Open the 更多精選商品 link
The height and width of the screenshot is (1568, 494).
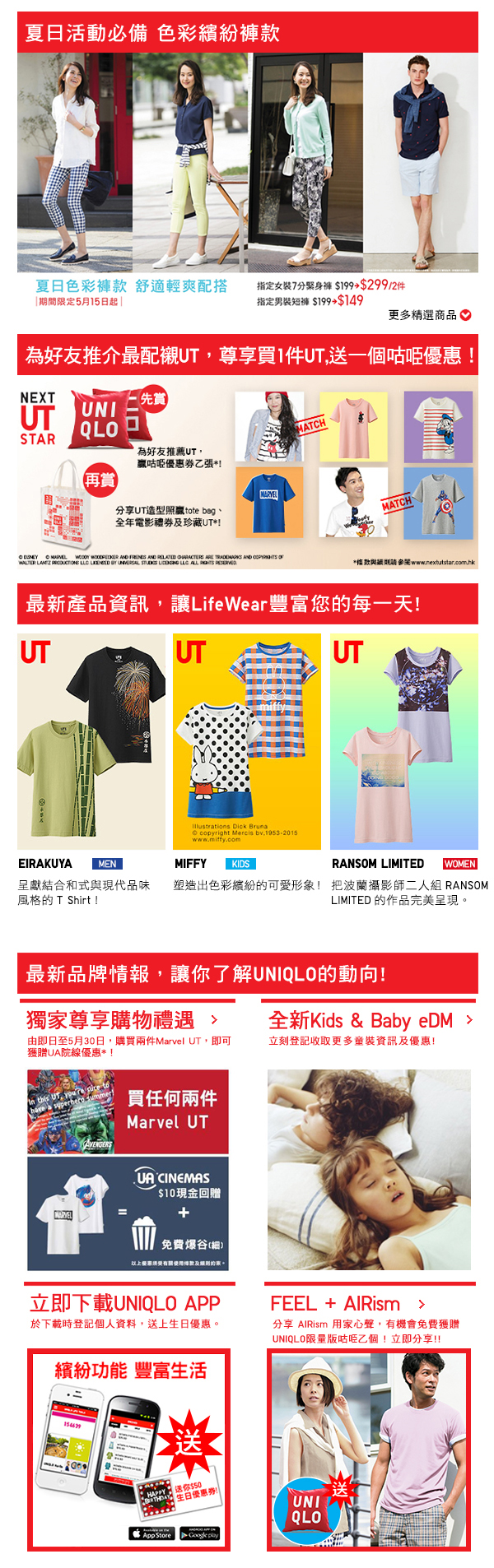tap(429, 314)
